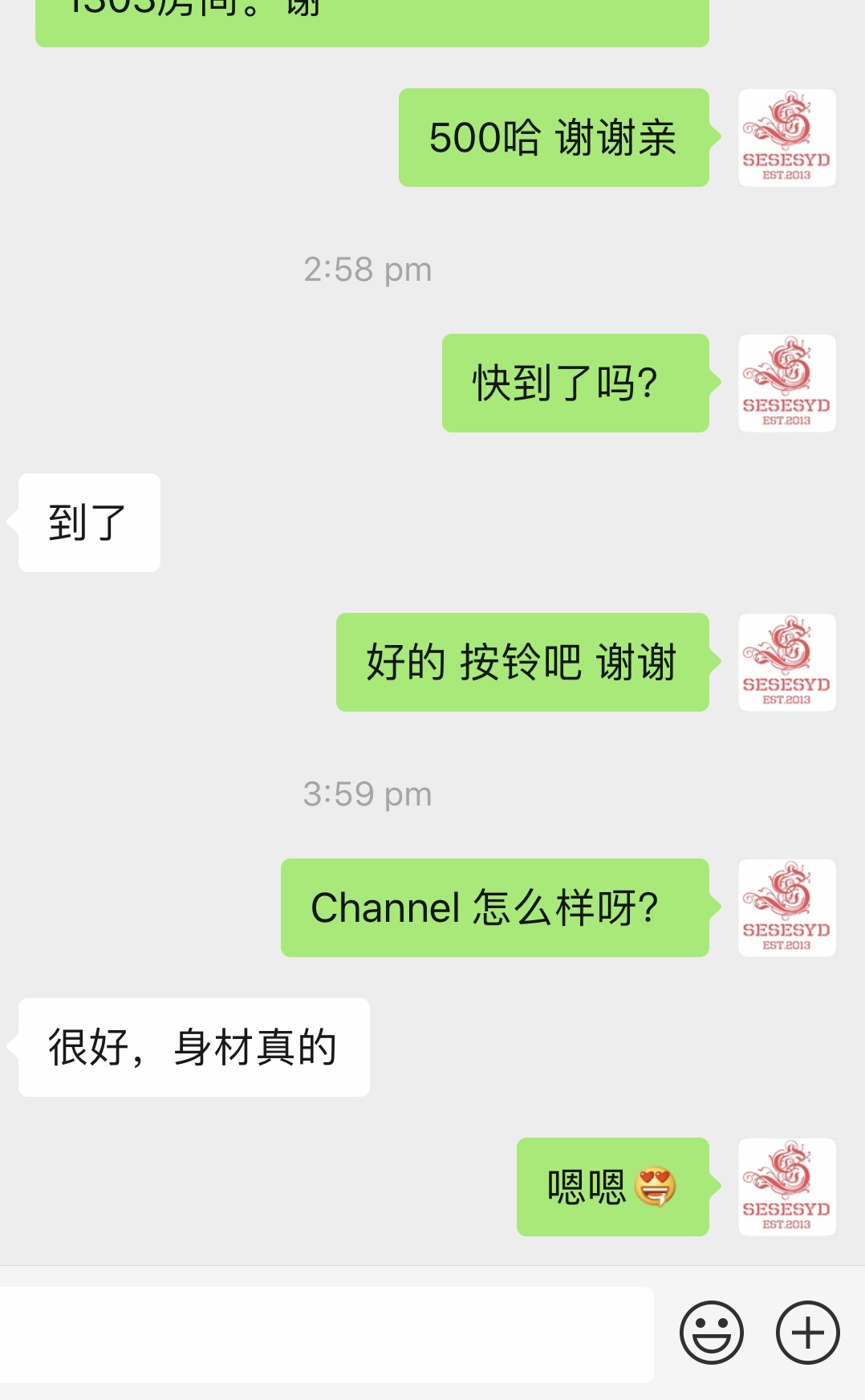The image size is (865, 1400).
Task: View profile from avatar beside "好的 按铃吧 谢谢"
Action: coord(786,663)
